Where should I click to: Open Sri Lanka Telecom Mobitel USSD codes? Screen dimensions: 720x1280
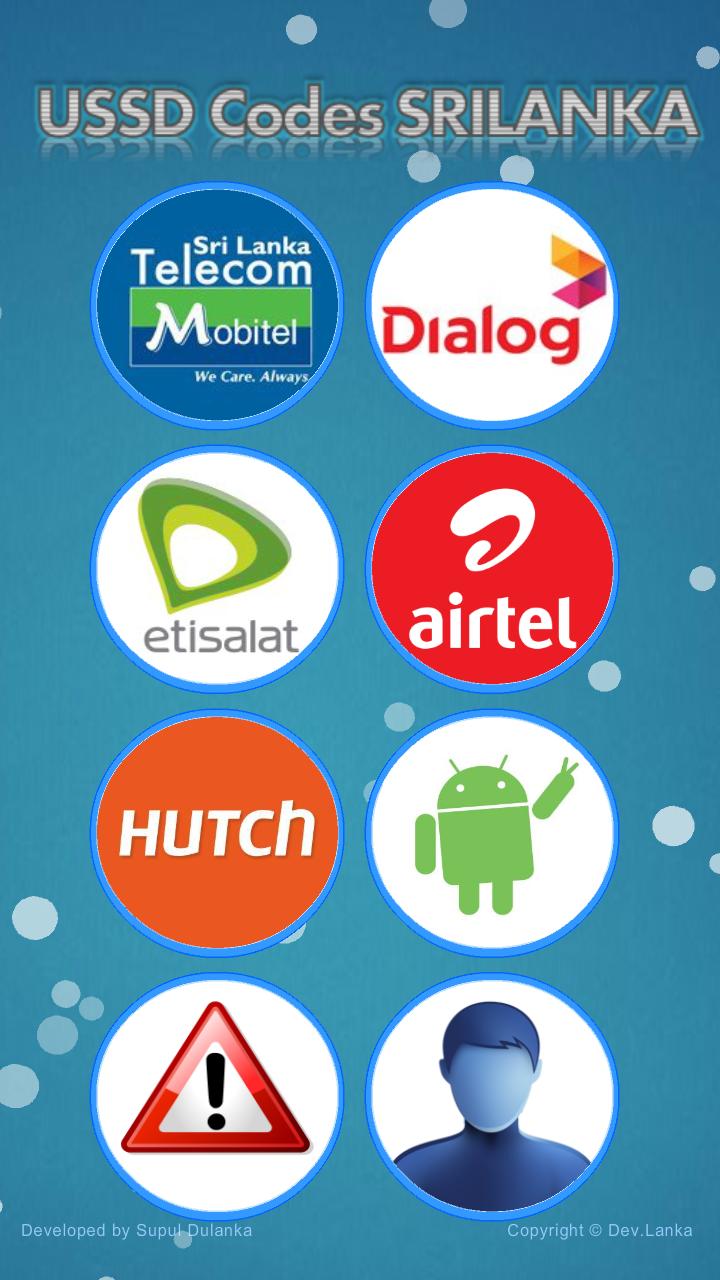click(217, 305)
